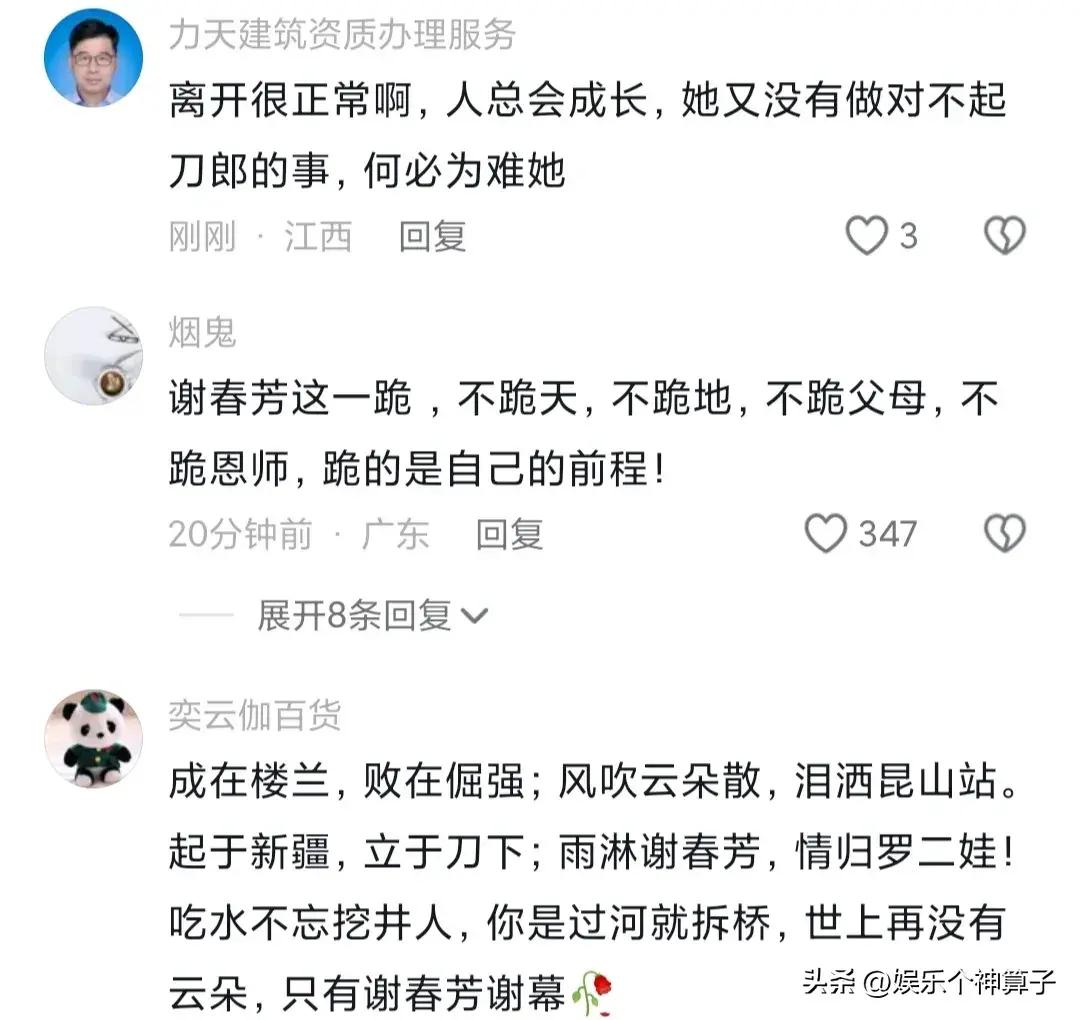The width and height of the screenshot is (1080, 1020).
Task: Like 烟鬼's comment
Action: click(827, 534)
